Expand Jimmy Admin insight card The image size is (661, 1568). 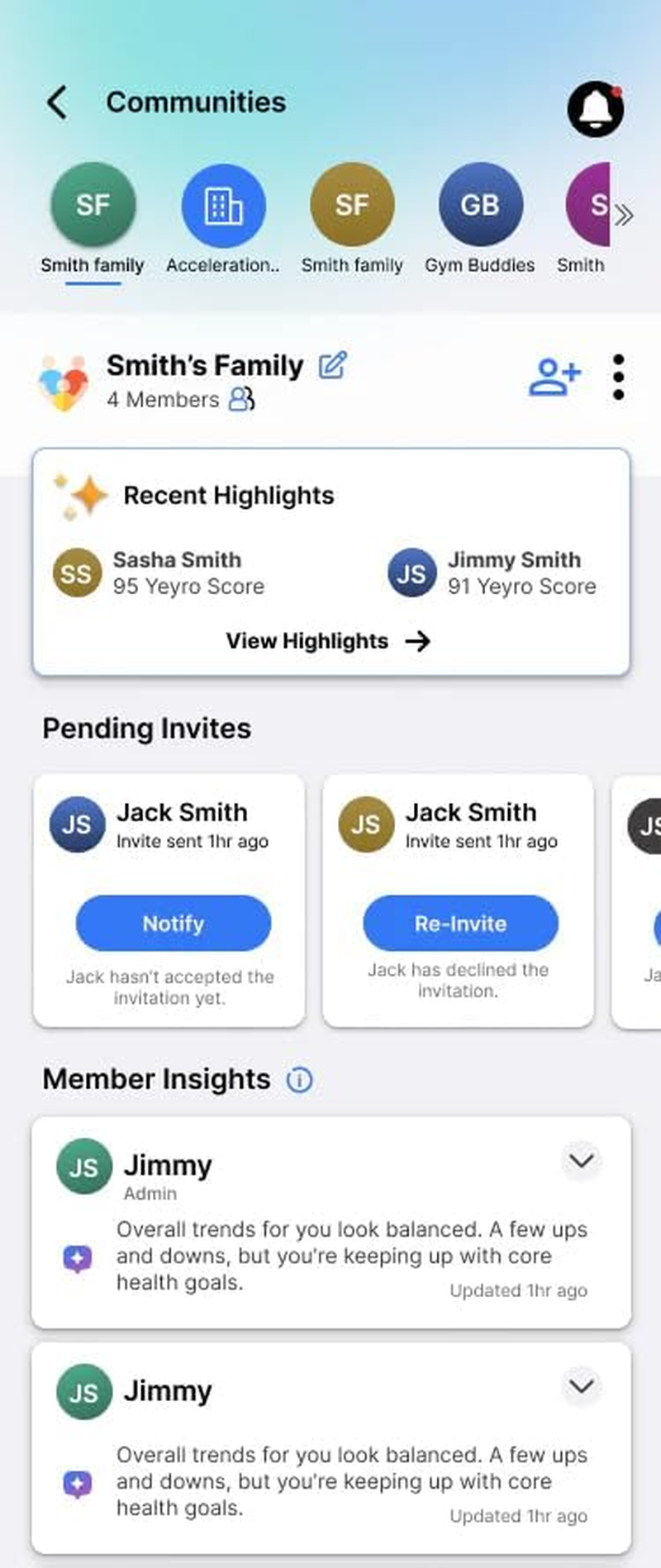pos(581,1161)
